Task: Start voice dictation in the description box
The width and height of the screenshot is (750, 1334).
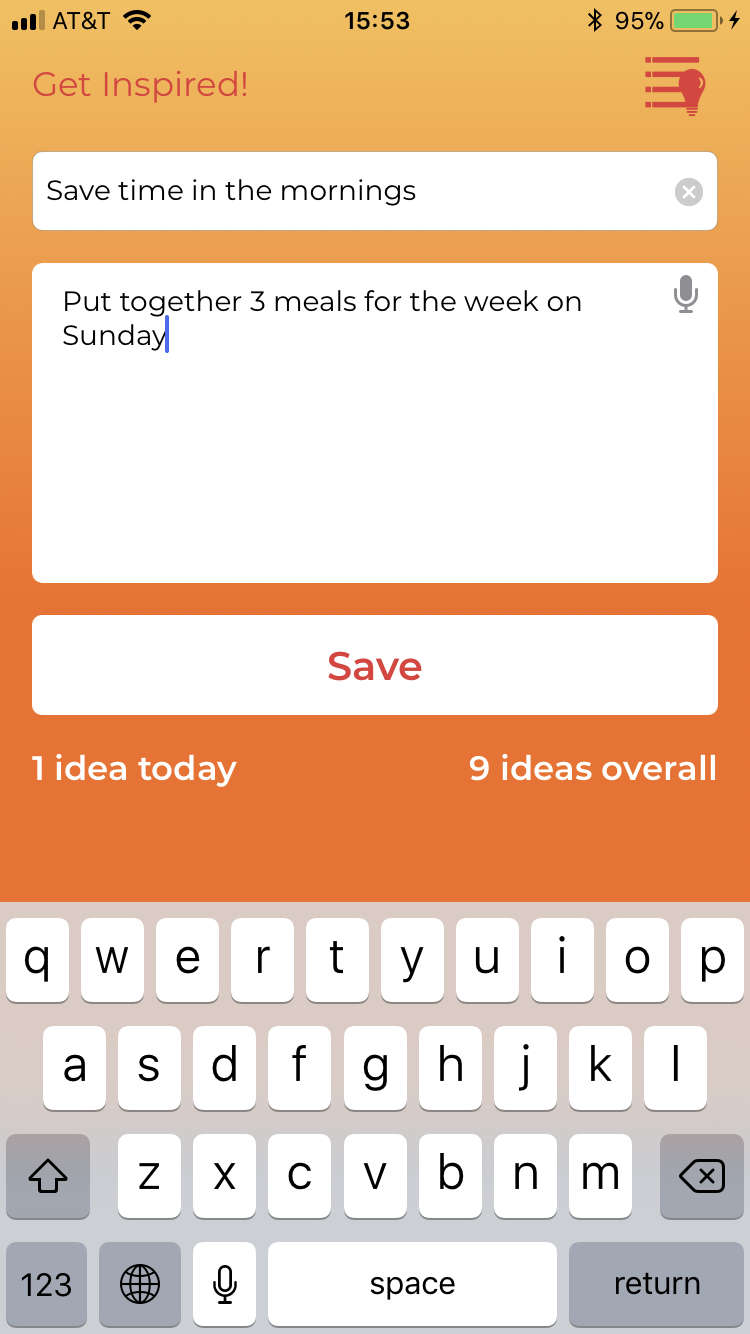Action: tap(685, 296)
